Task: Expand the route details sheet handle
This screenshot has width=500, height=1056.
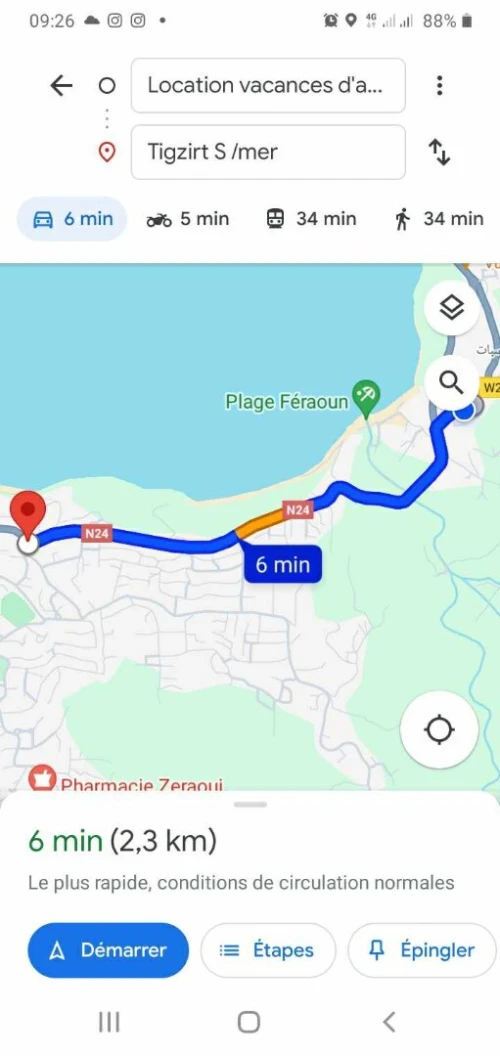Action: tap(250, 804)
